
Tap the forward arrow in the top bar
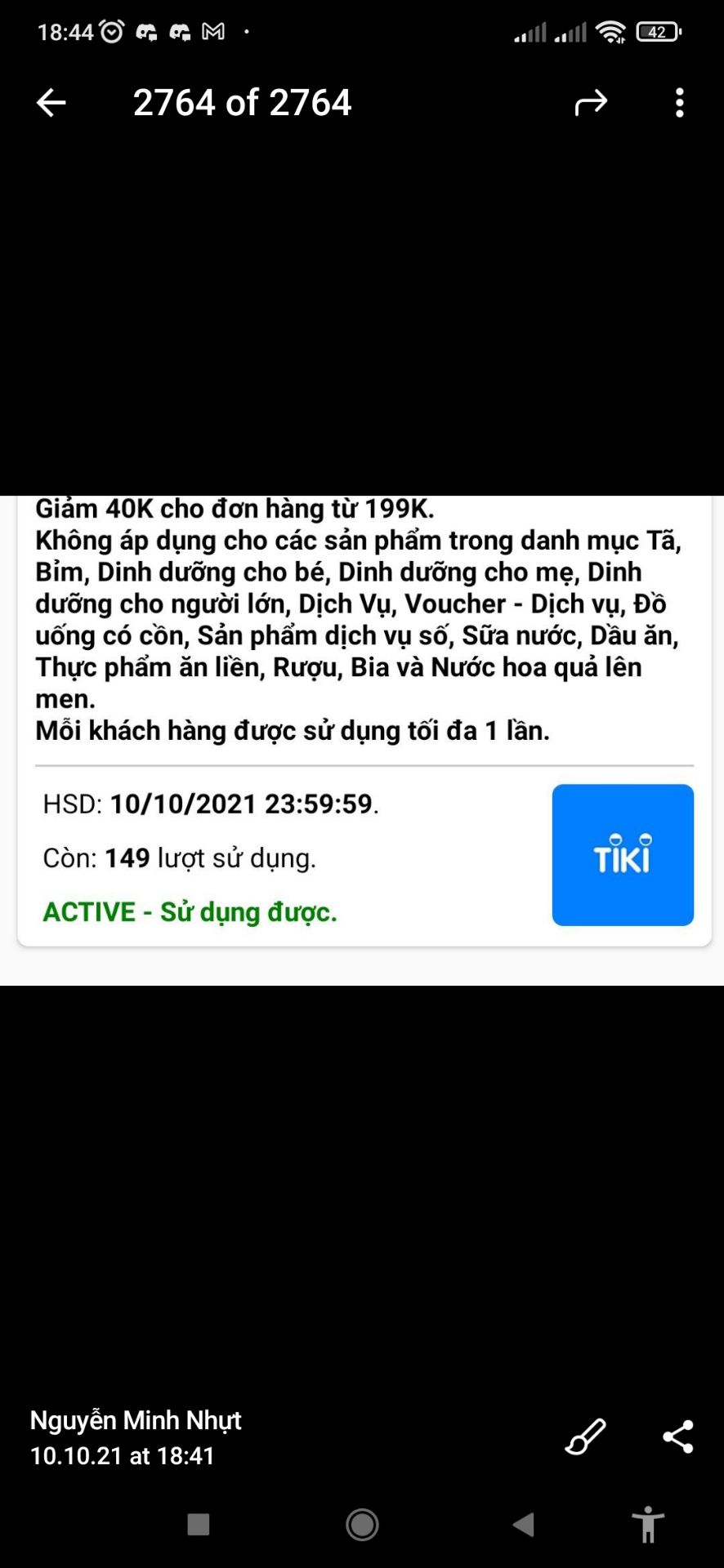(x=591, y=103)
